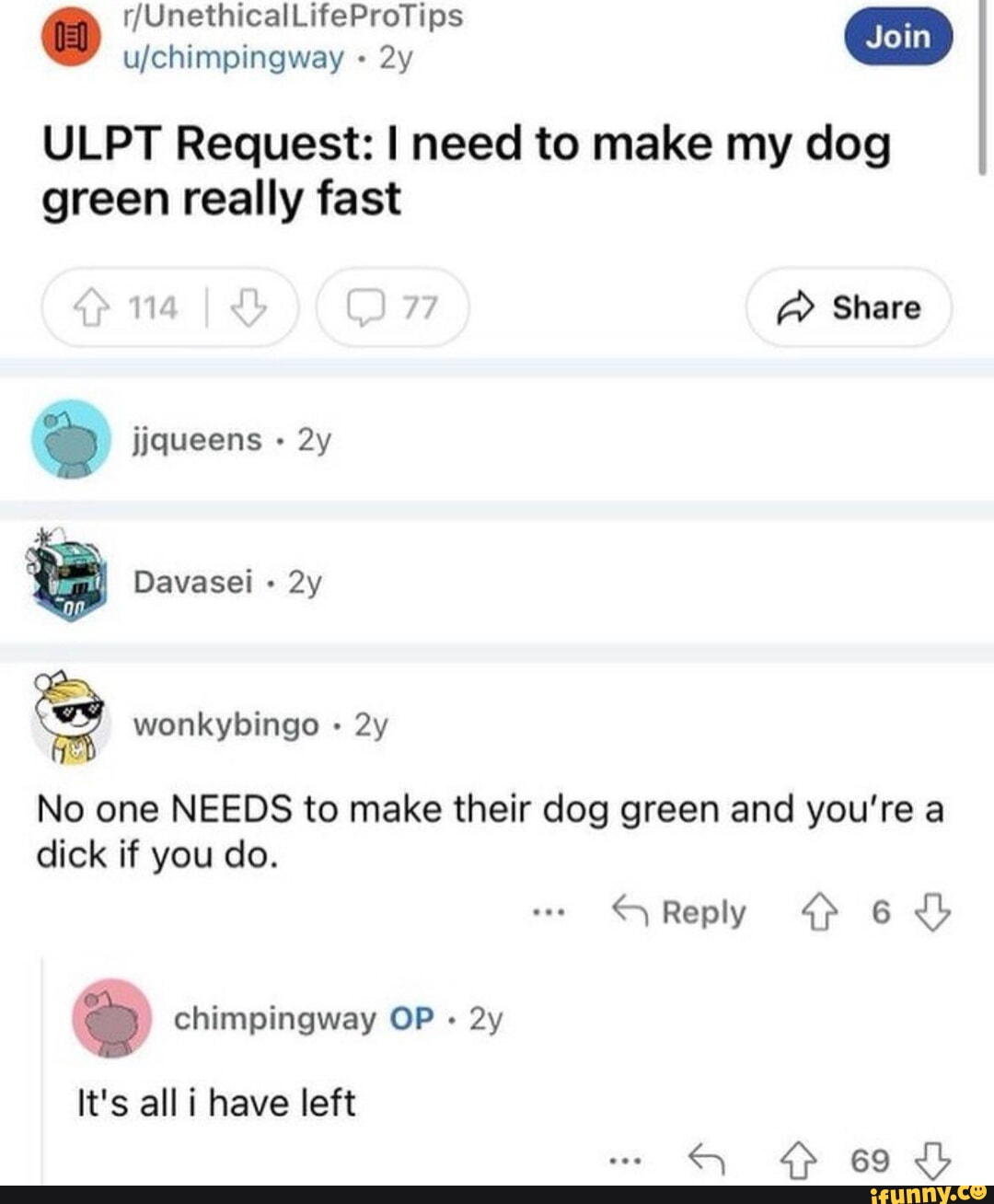Downvote chimpingway's reply comment
994x1204 pixels.
tap(933, 1161)
